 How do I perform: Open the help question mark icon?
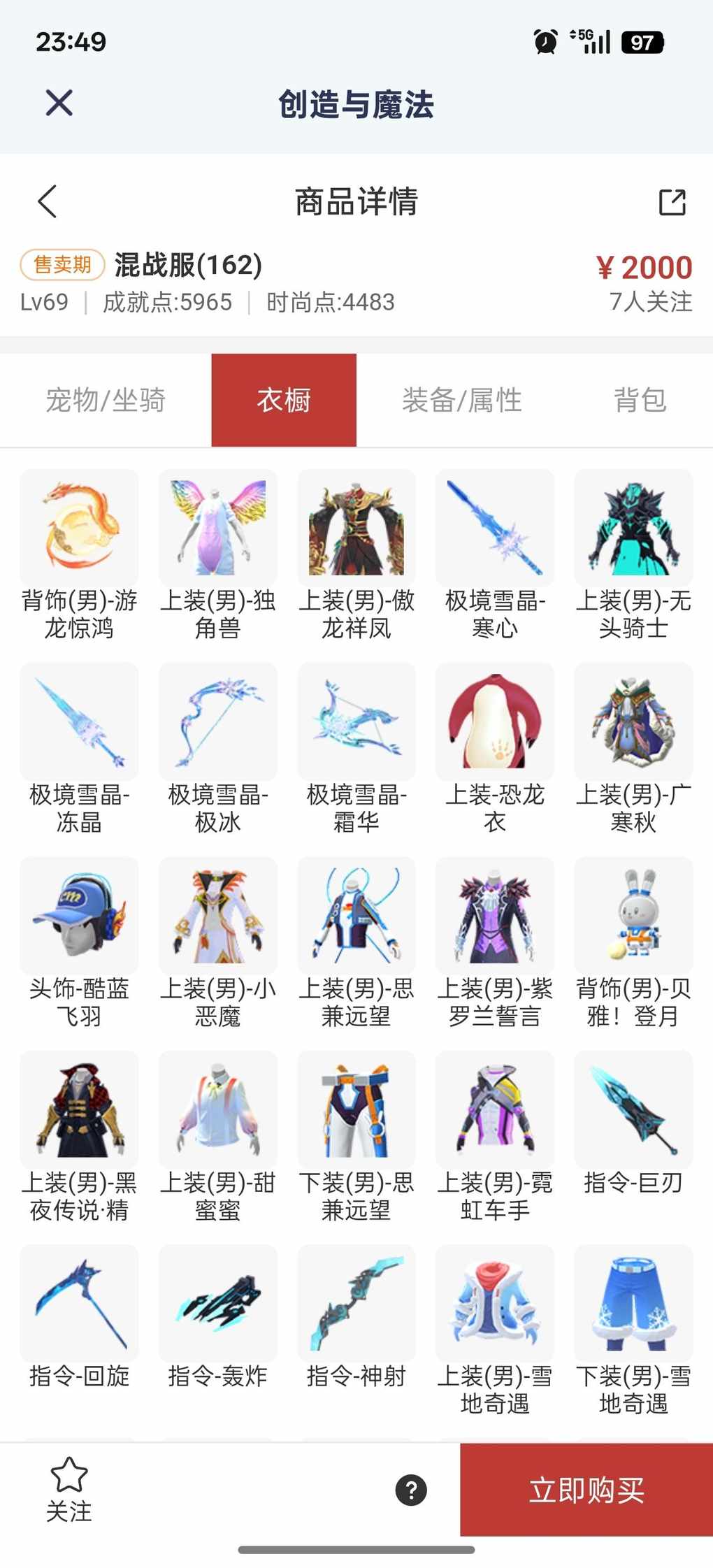pos(411,1490)
